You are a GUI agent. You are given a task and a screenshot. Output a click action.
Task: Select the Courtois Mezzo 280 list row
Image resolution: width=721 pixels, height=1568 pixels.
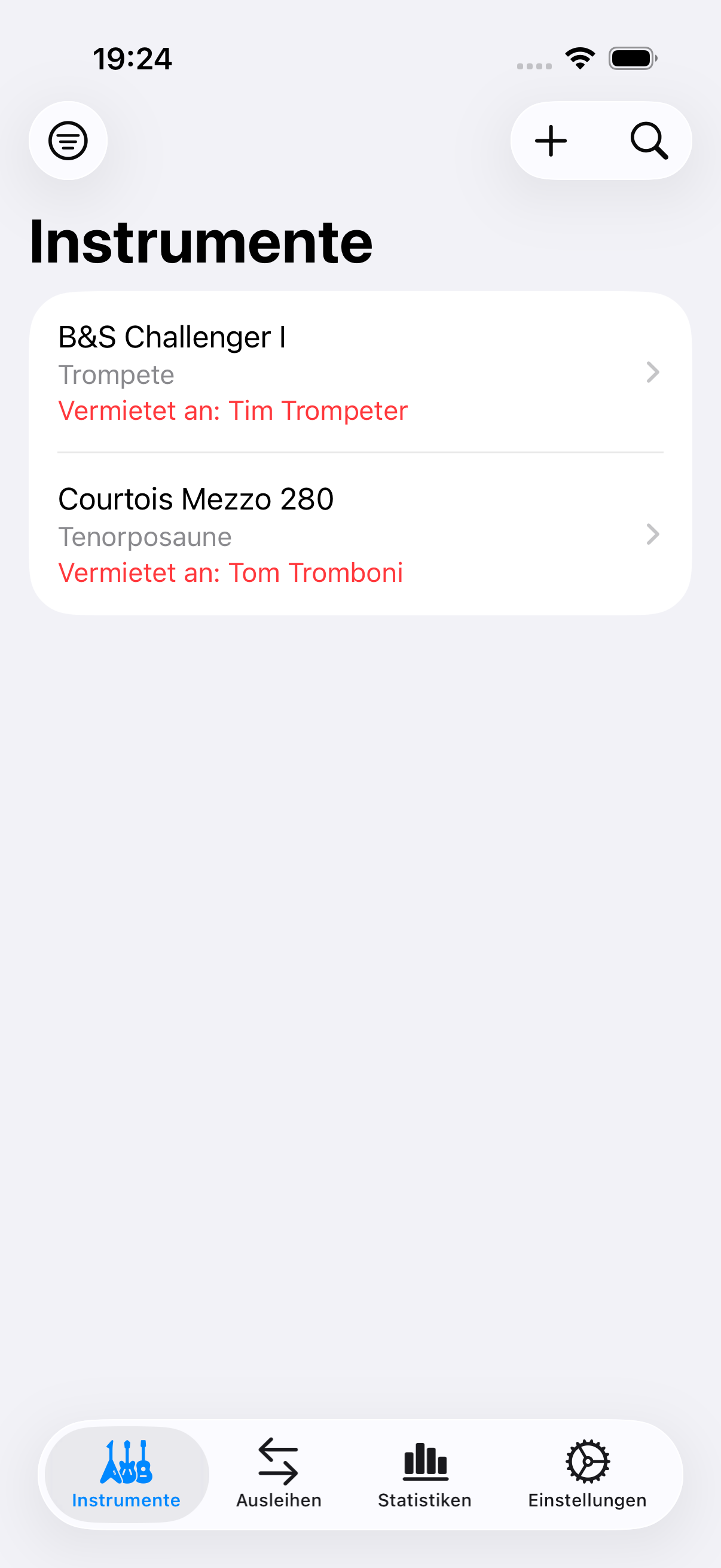point(304,535)
